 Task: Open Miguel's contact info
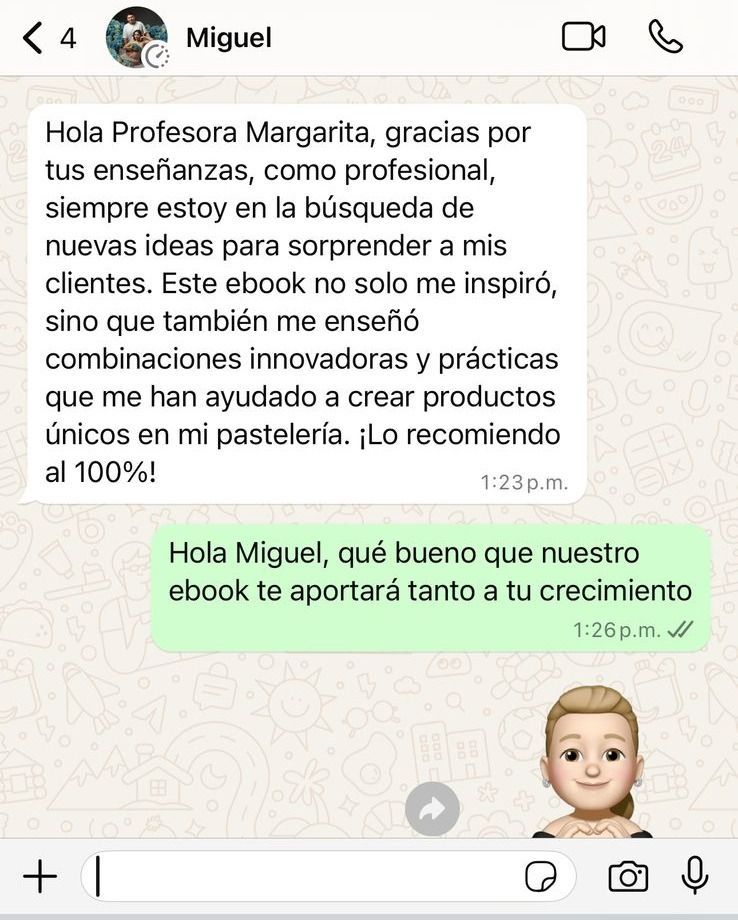[228, 38]
